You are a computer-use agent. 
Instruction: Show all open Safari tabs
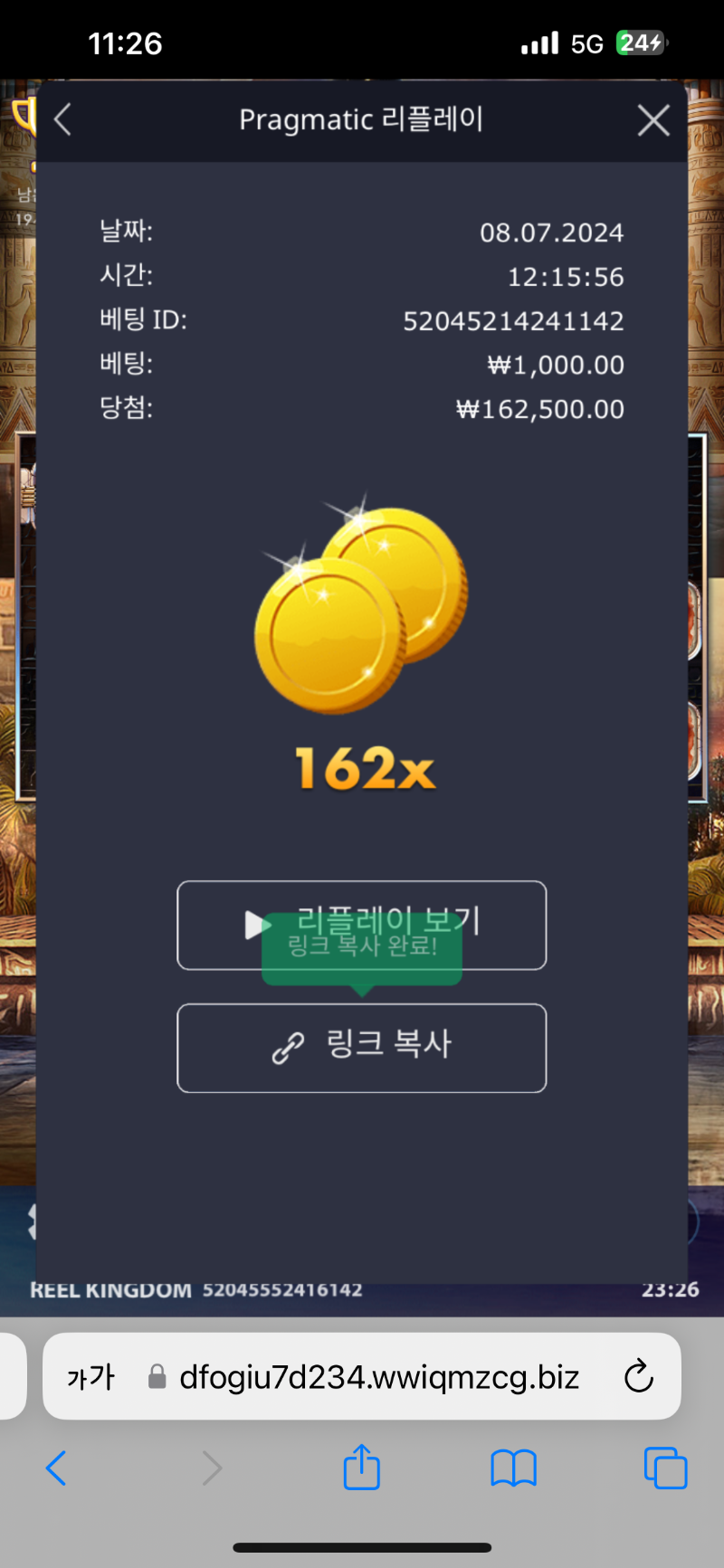pos(665,1468)
